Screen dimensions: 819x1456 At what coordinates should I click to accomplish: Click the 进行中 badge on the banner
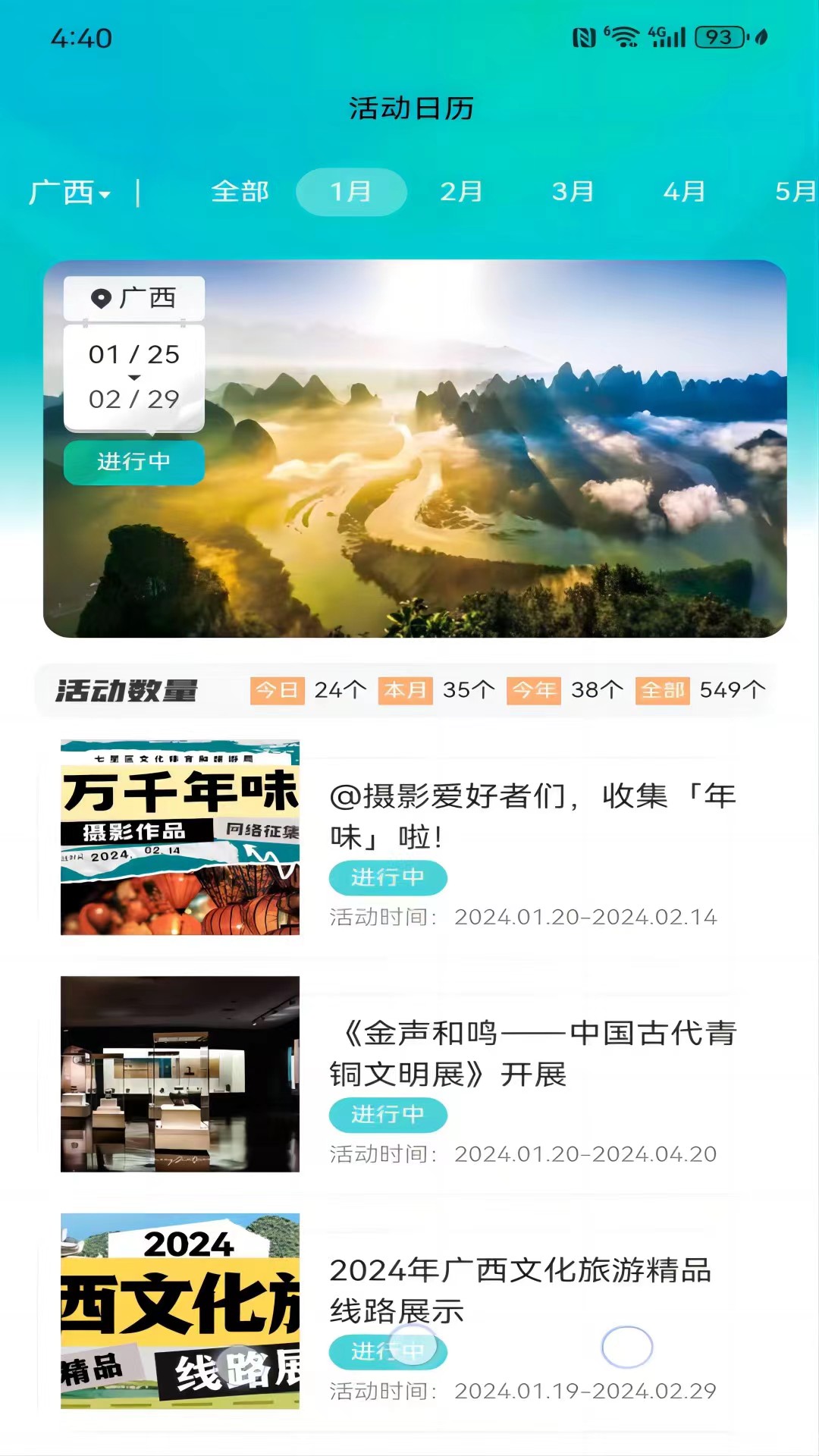(134, 463)
